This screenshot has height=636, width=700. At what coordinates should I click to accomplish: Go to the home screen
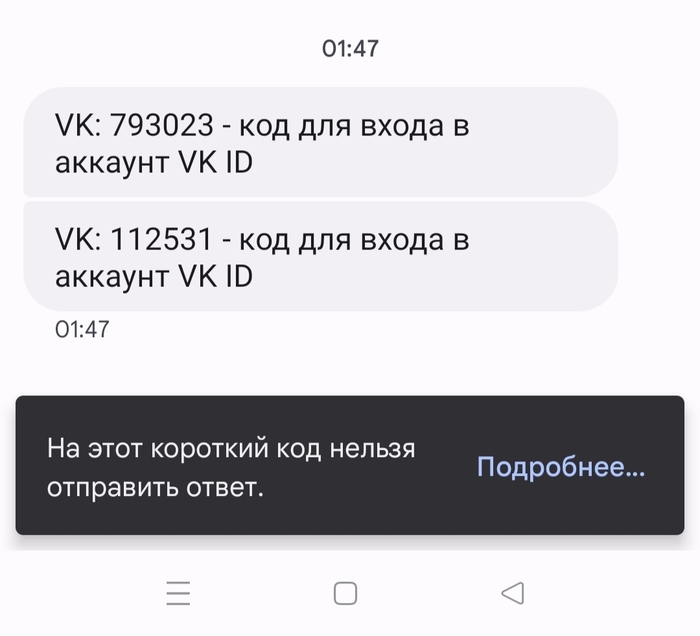pos(345,594)
